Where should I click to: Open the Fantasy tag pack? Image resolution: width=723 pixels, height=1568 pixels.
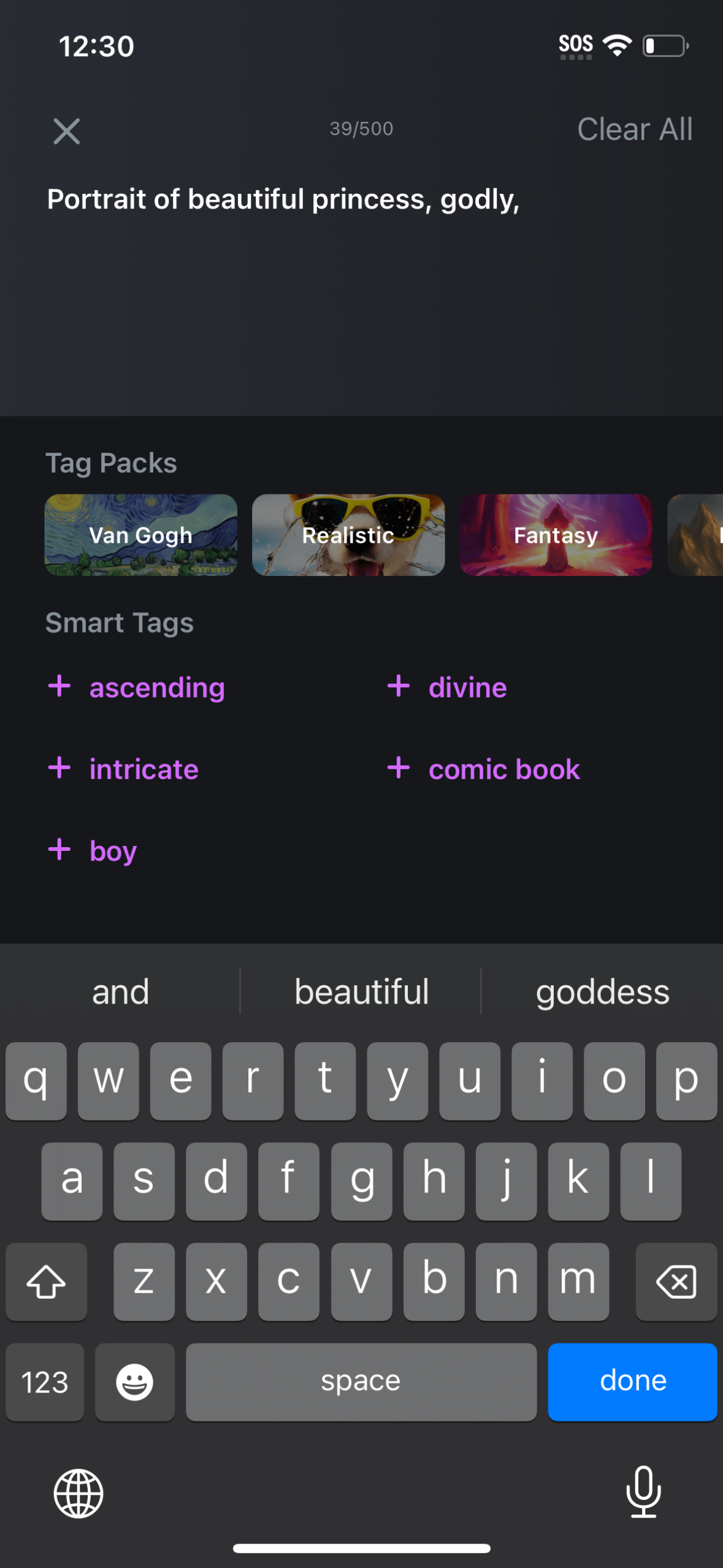555,535
